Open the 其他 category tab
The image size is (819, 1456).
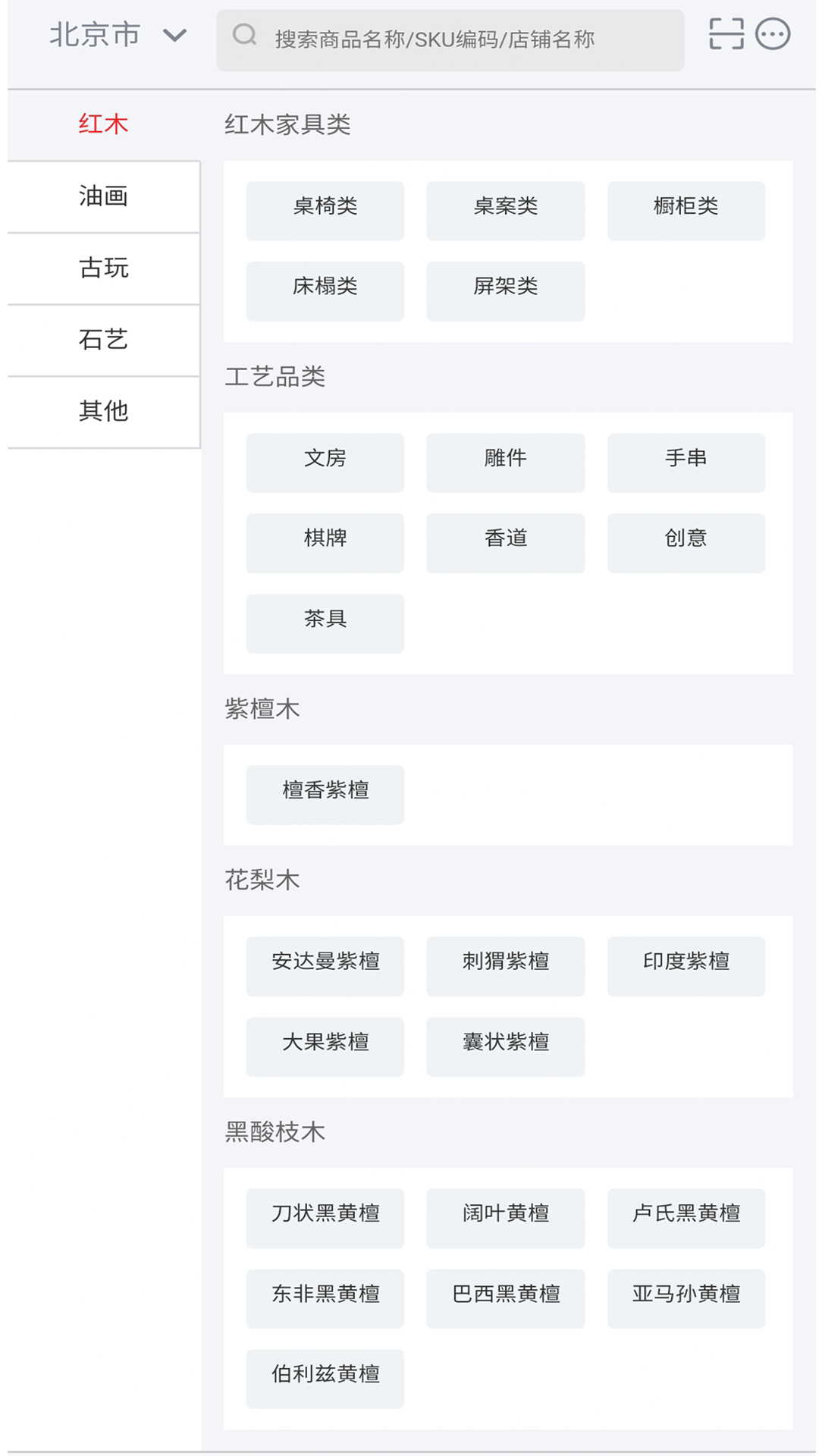104,411
